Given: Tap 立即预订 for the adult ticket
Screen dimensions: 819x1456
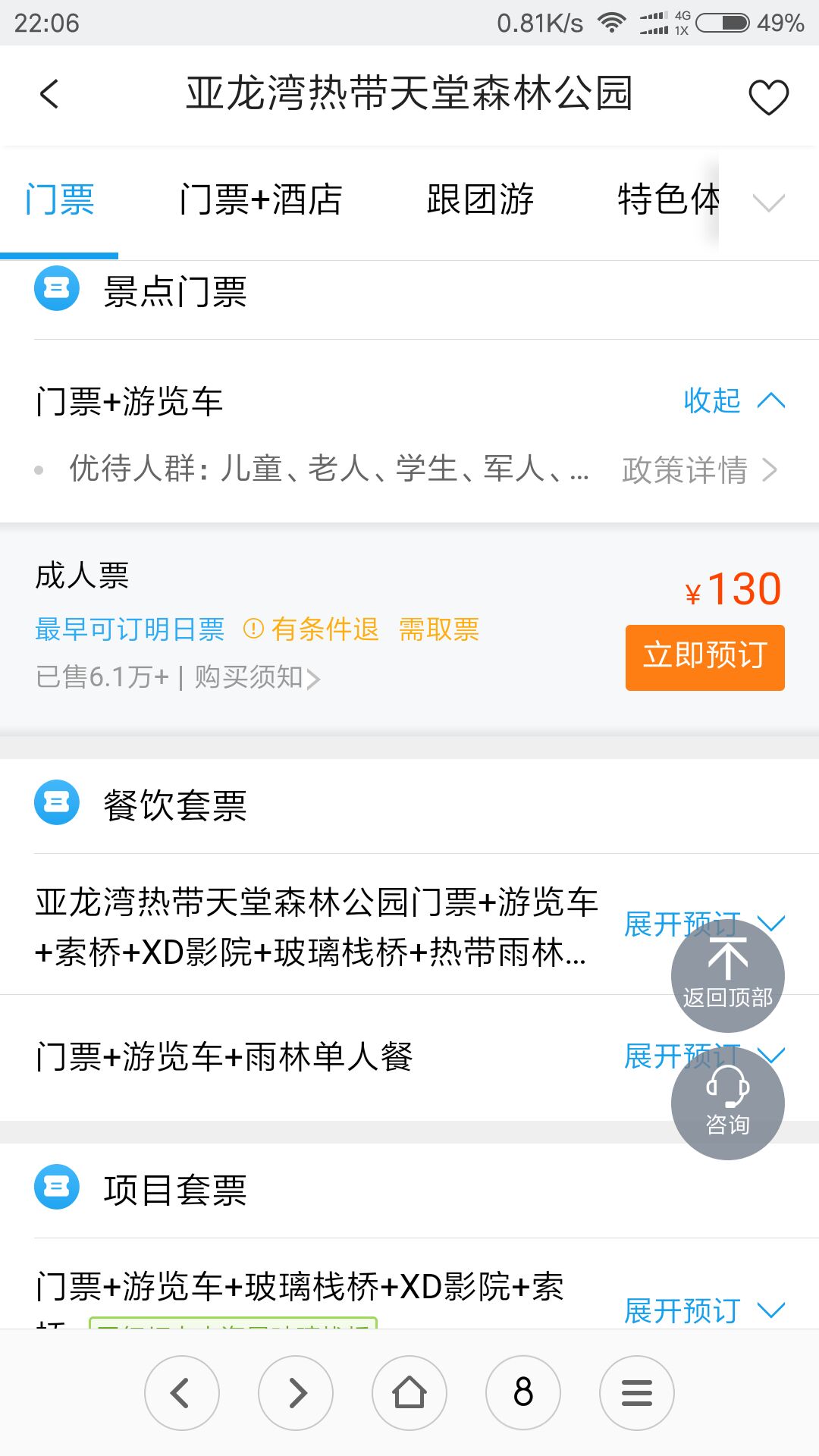Looking at the screenshot, I should [705, 657].
